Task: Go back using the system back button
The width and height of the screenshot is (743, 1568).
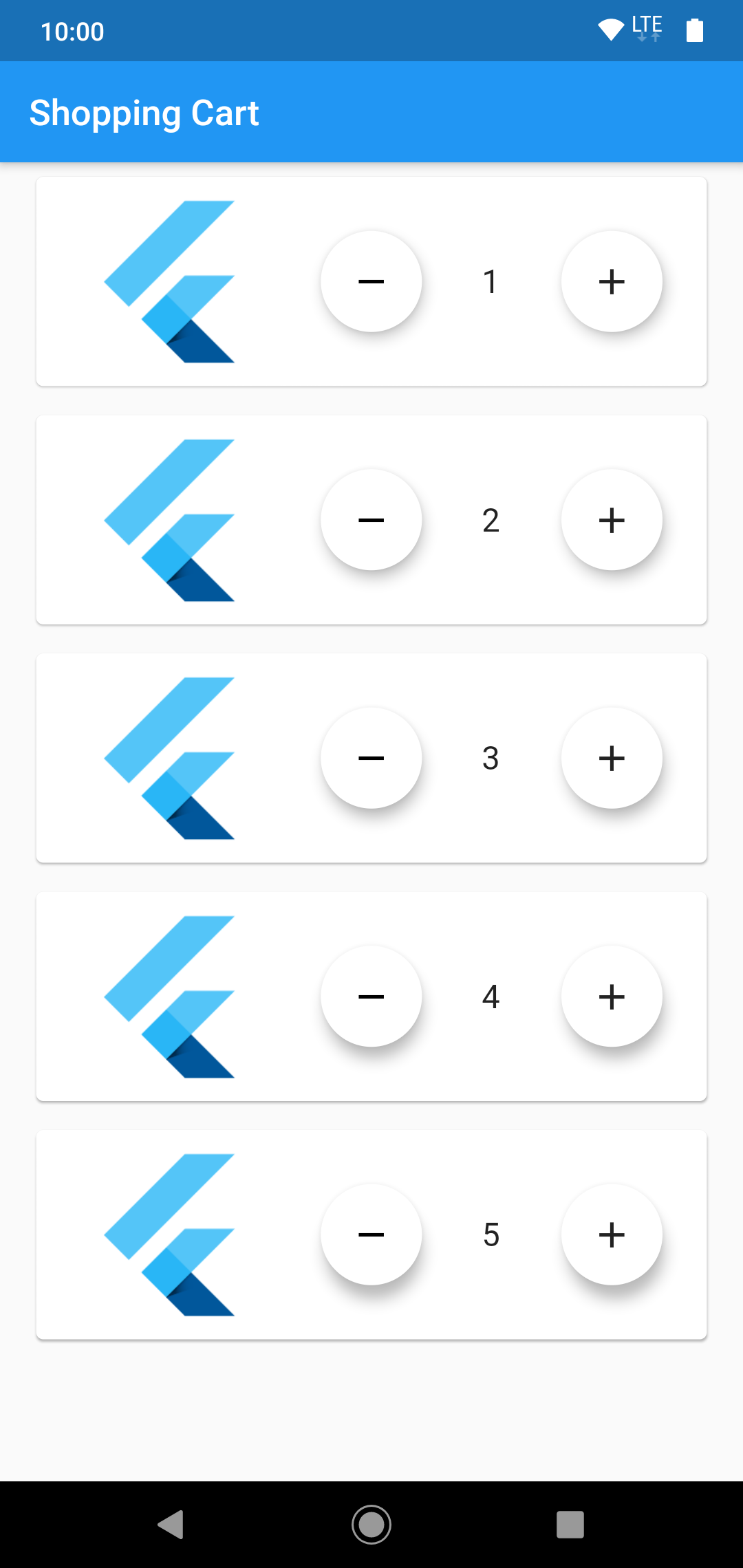Action: [x=171, y=1525]
